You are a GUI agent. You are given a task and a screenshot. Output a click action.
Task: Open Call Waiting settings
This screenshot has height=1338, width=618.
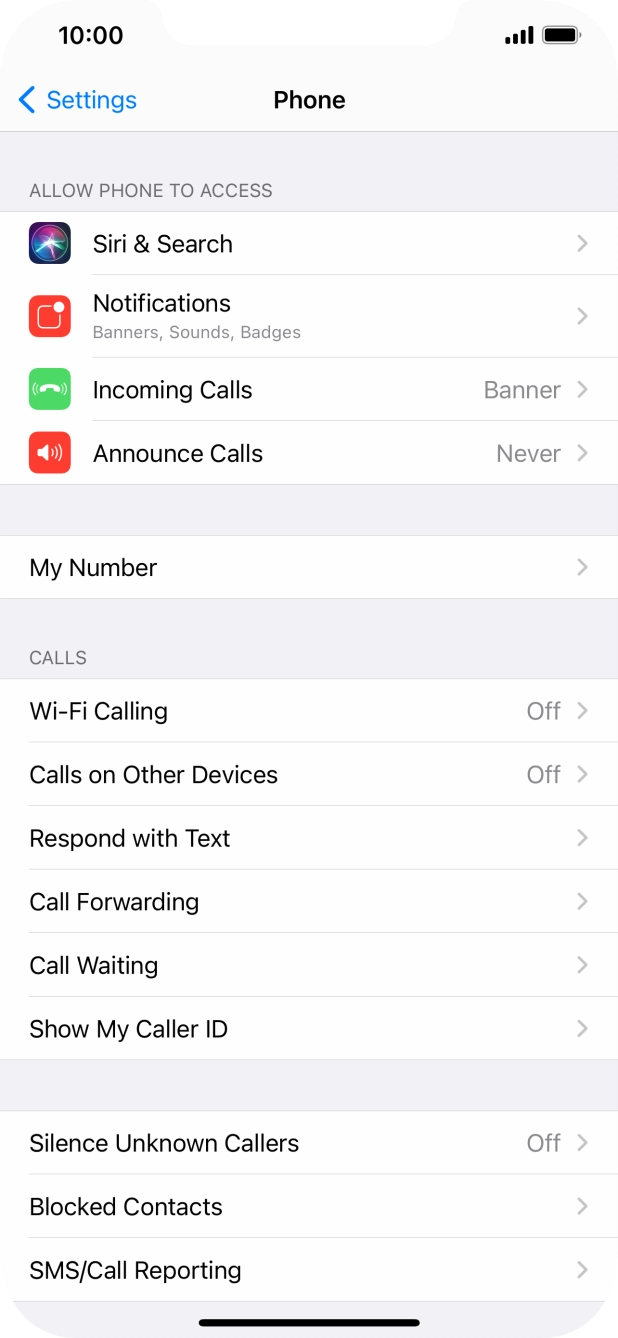[309, 965]
